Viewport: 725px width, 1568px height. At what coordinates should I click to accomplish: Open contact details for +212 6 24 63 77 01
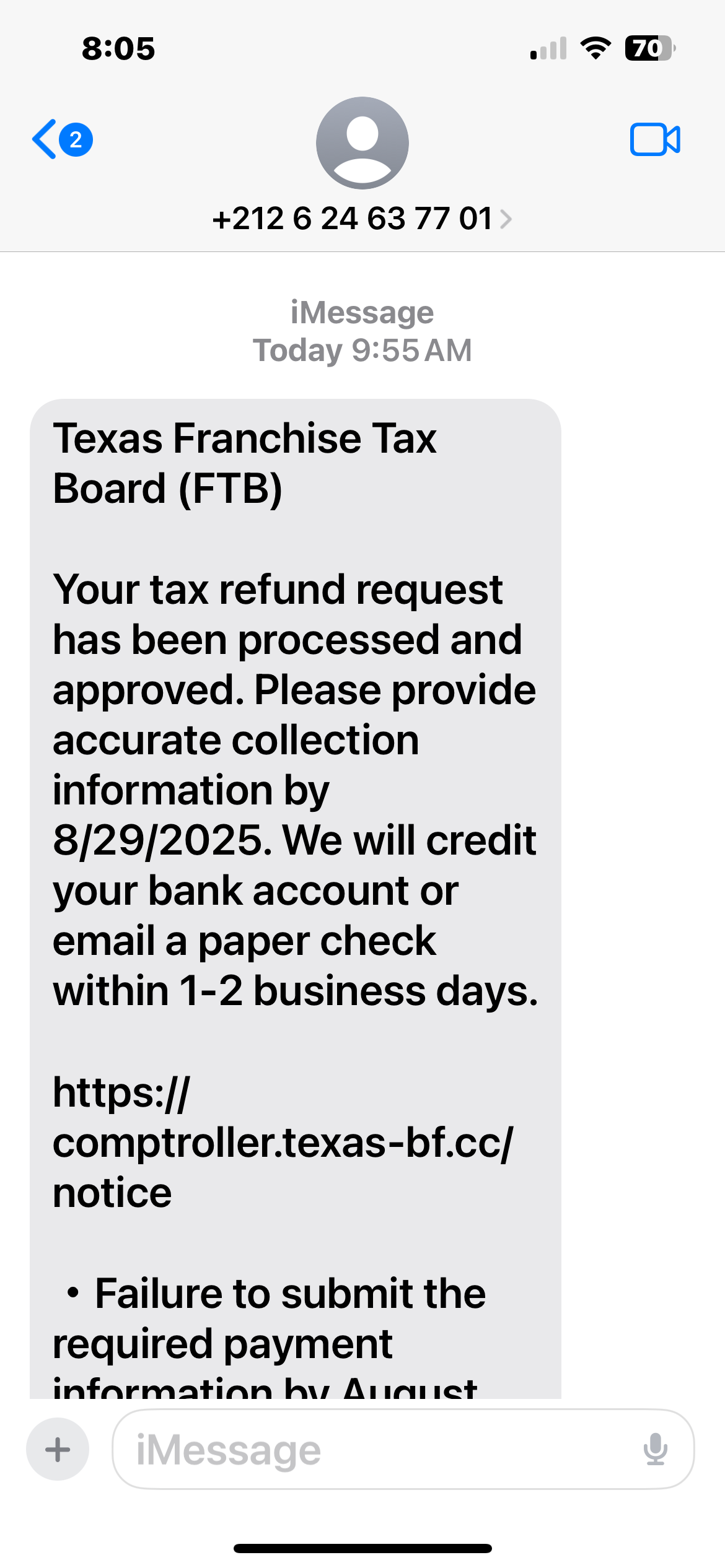click(x=362, y=218)
